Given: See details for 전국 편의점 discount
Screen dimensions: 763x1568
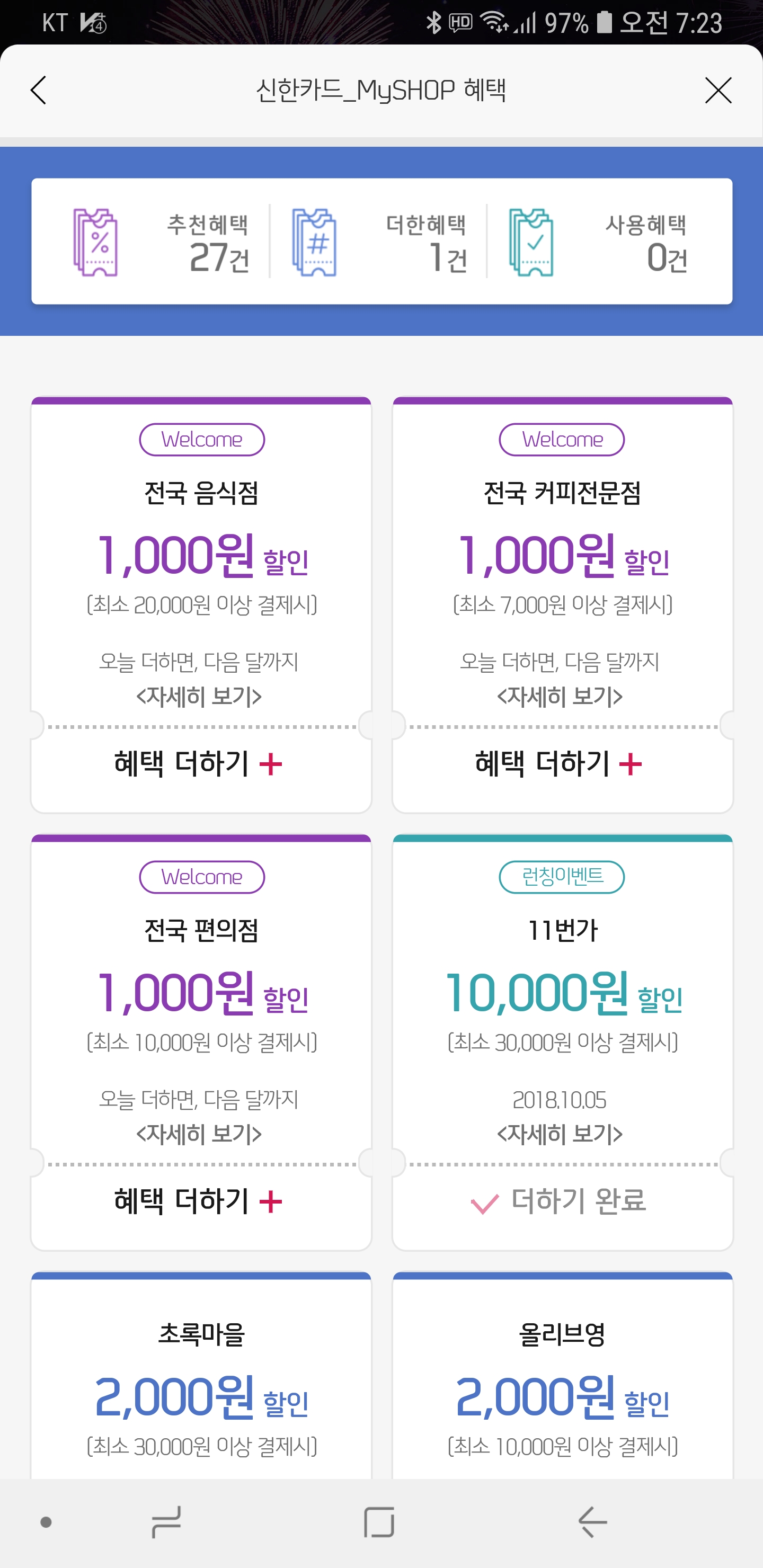Looking at the screenshot, I should point(199,1134).
